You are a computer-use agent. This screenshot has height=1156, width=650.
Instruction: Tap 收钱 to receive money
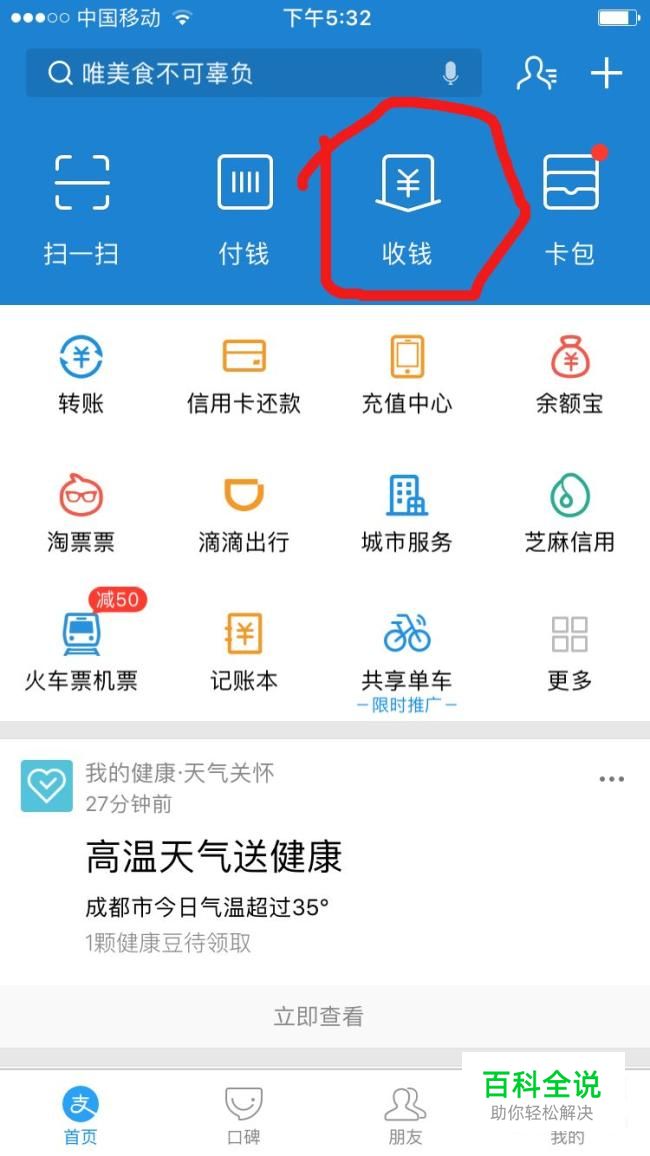(407, 210)
